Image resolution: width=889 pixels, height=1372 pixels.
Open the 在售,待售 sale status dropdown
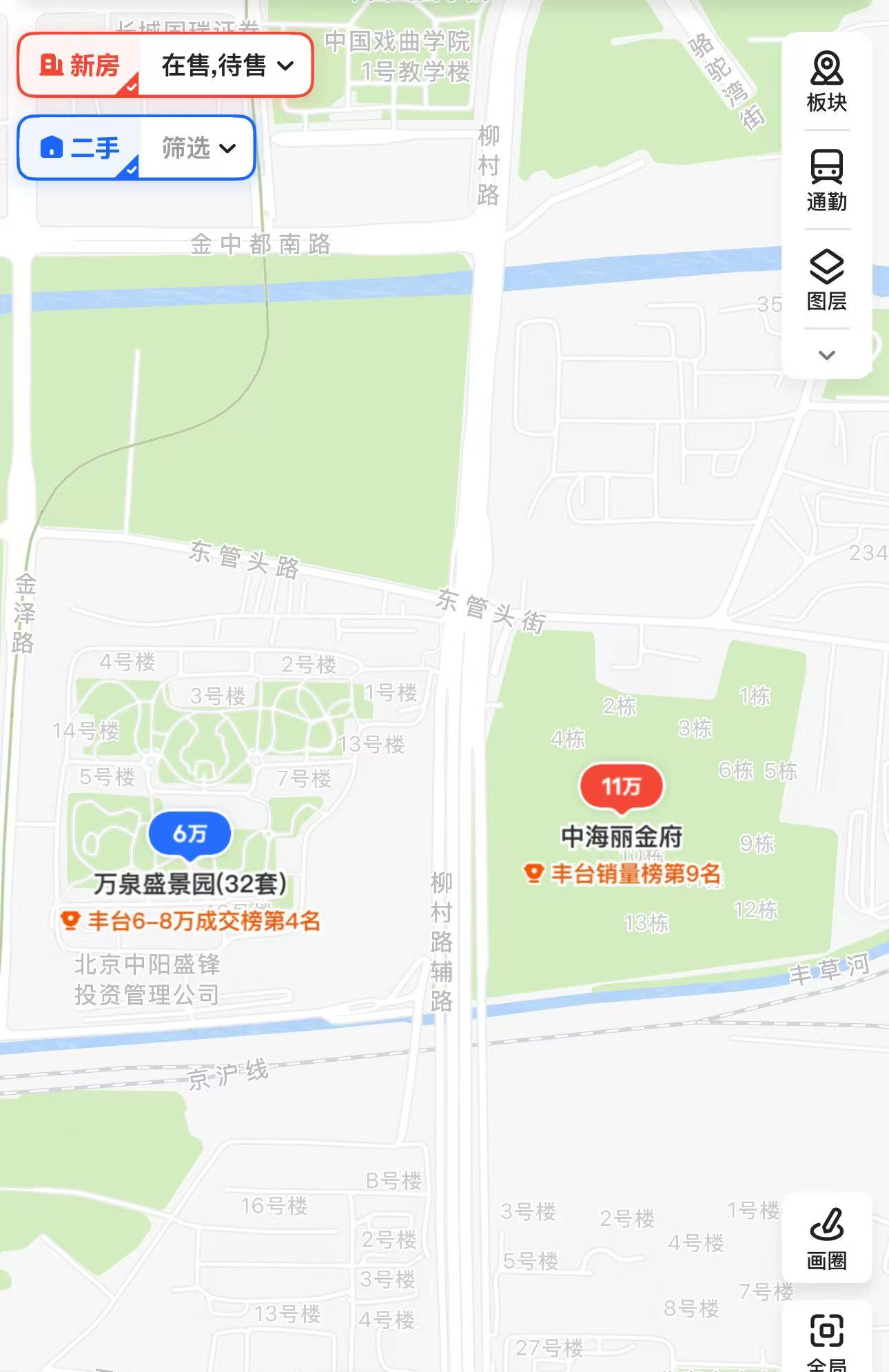click(x=227, y=65)
